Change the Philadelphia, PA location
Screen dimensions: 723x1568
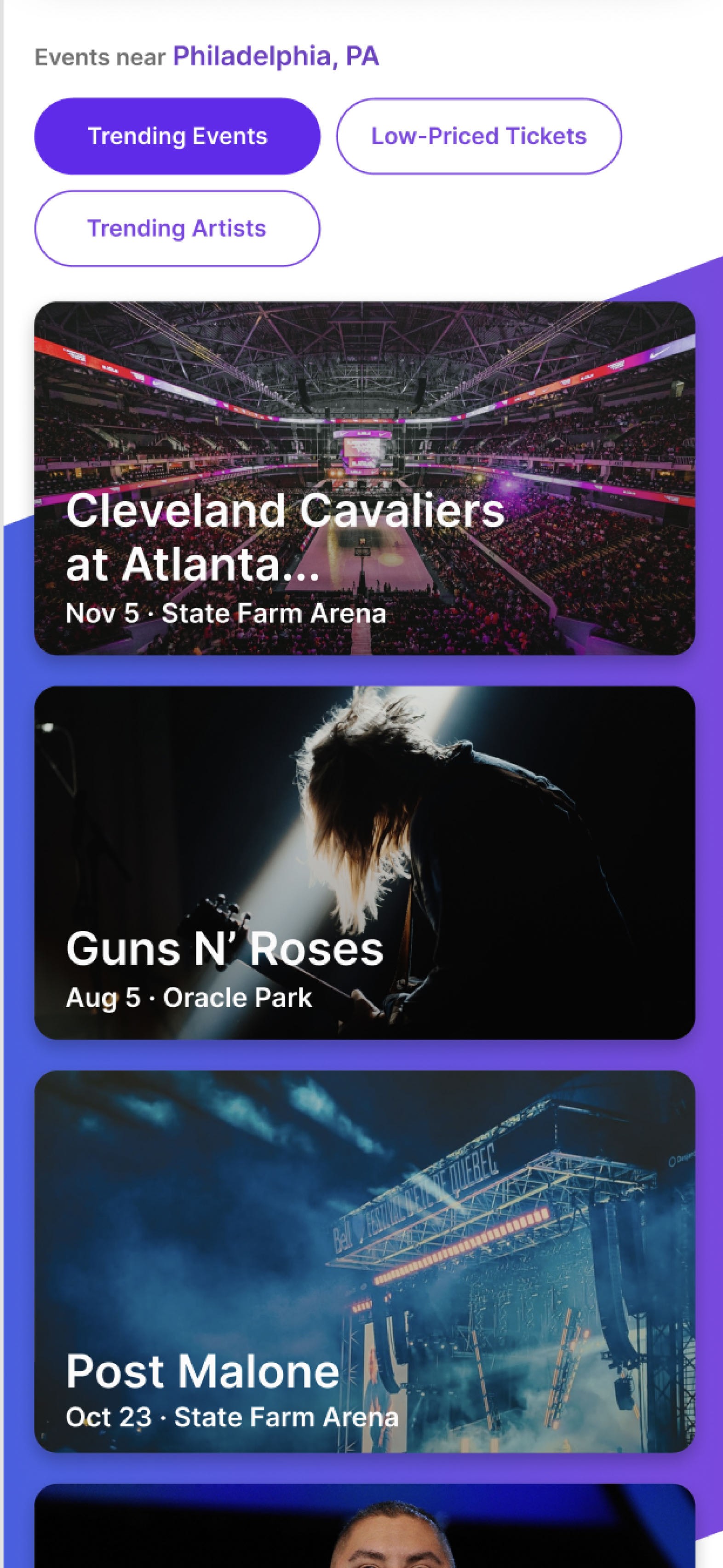click(x=275, y=57)
